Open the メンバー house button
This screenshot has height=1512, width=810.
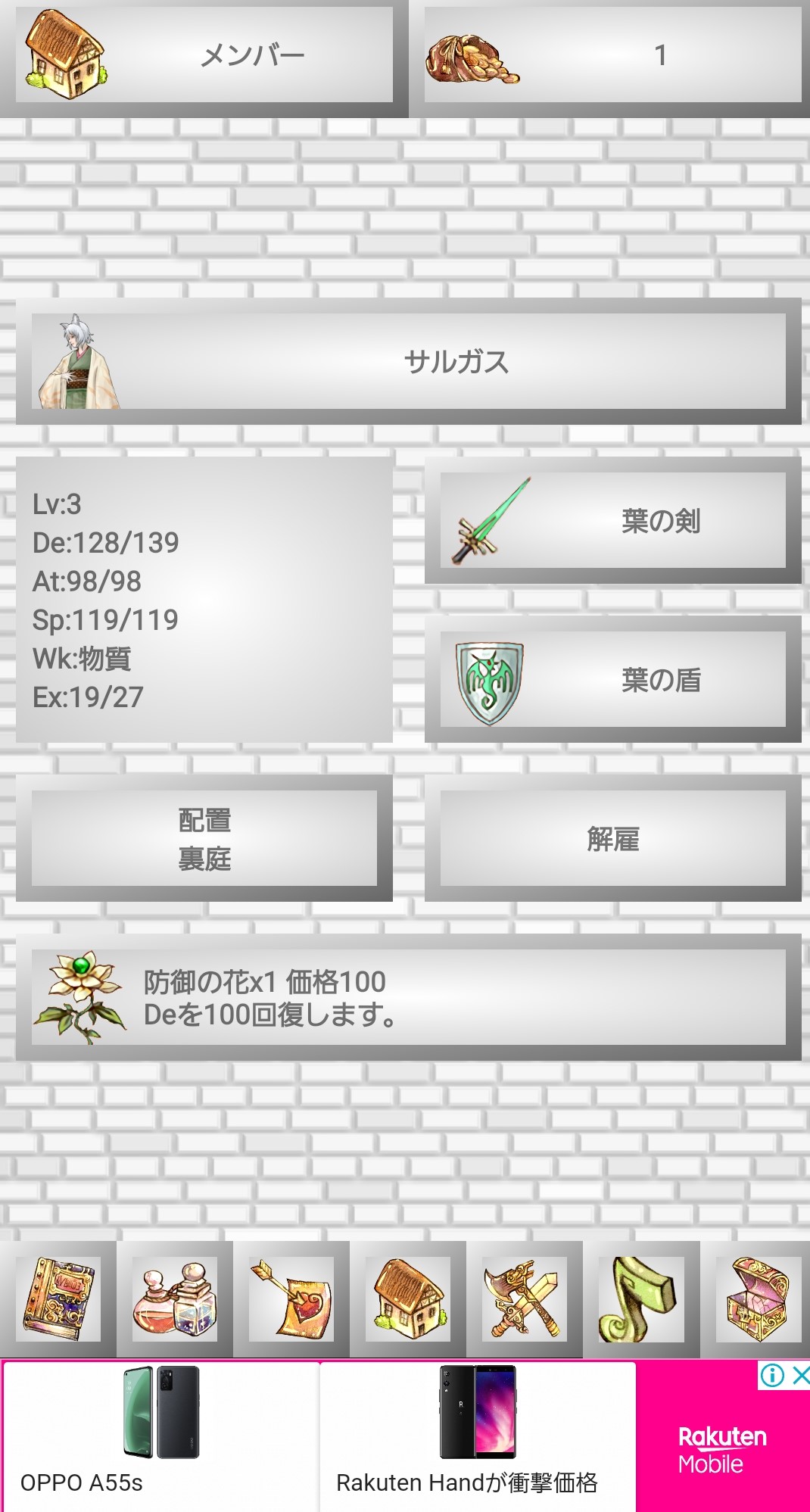(x=204, y=55)
